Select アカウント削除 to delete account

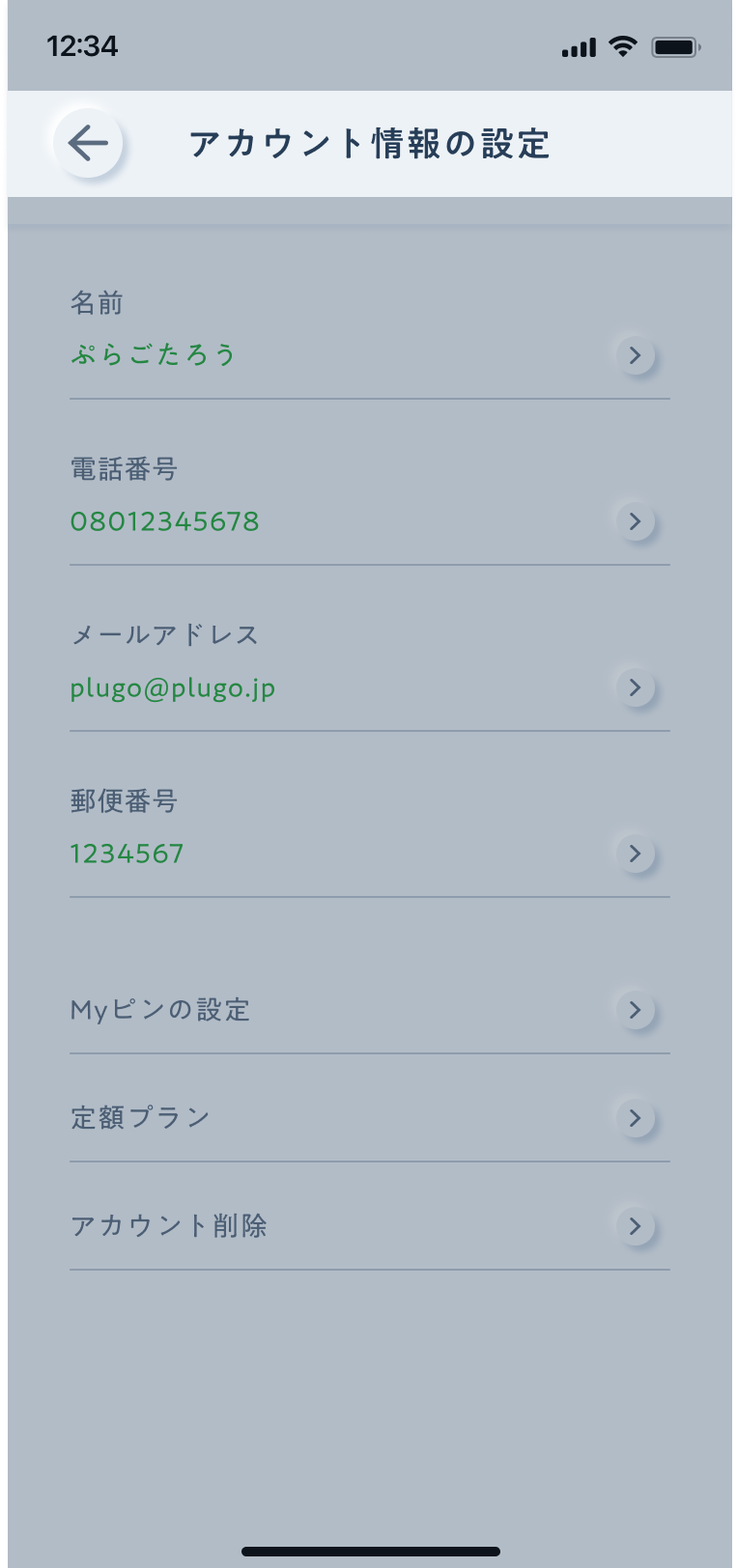(635, 1226)
